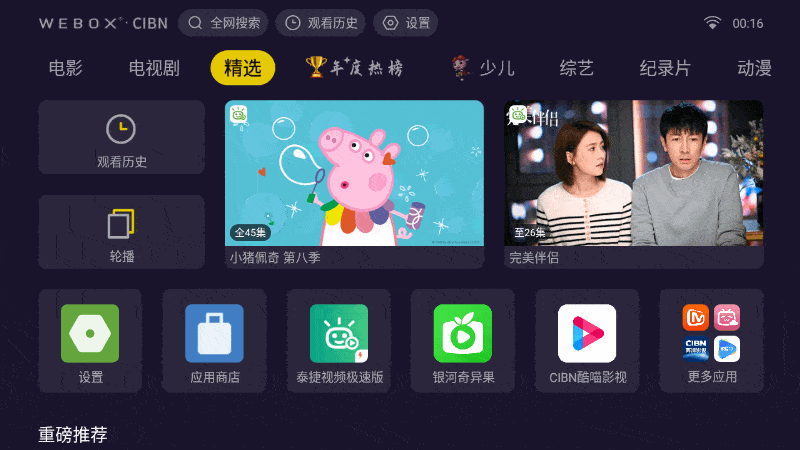800x450 pixels.
Task: Launch 应用商店
Action: coord(214,341)
